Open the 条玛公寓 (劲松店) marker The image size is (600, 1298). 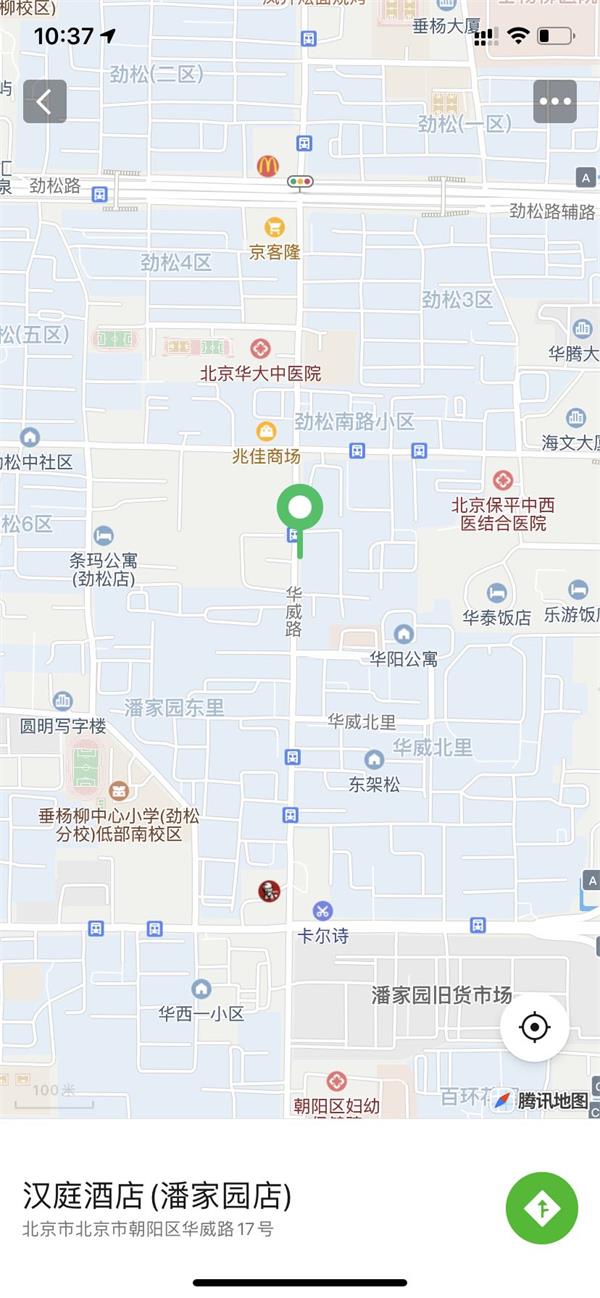(104, 536)
